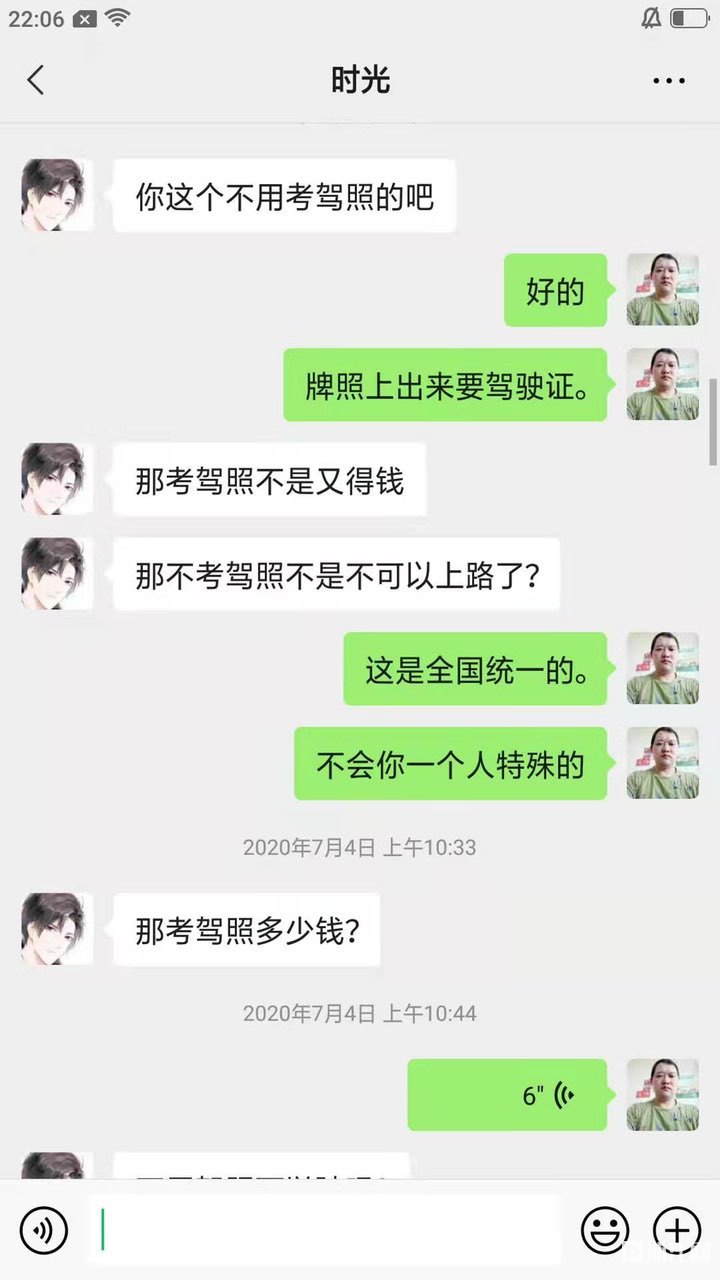This screenshot has height=1280, width=720.
Task: Play the 6-second voice message
Action: point(507,1095)
